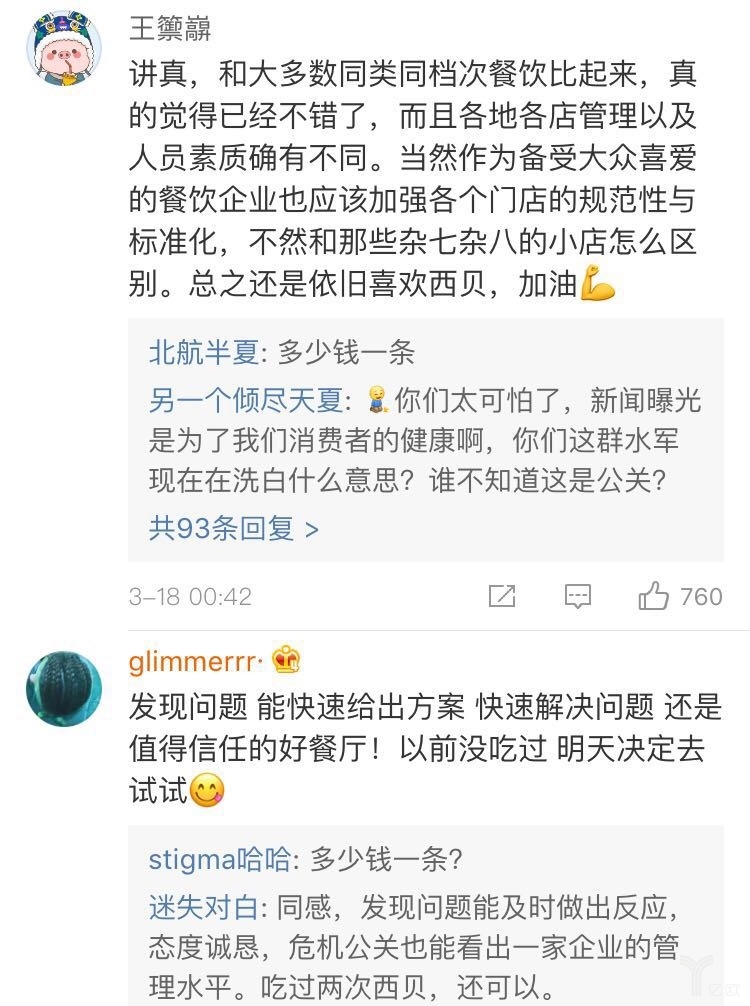
Task: Open replier 迷失对白's profile
Action: [x=204, y=908]
